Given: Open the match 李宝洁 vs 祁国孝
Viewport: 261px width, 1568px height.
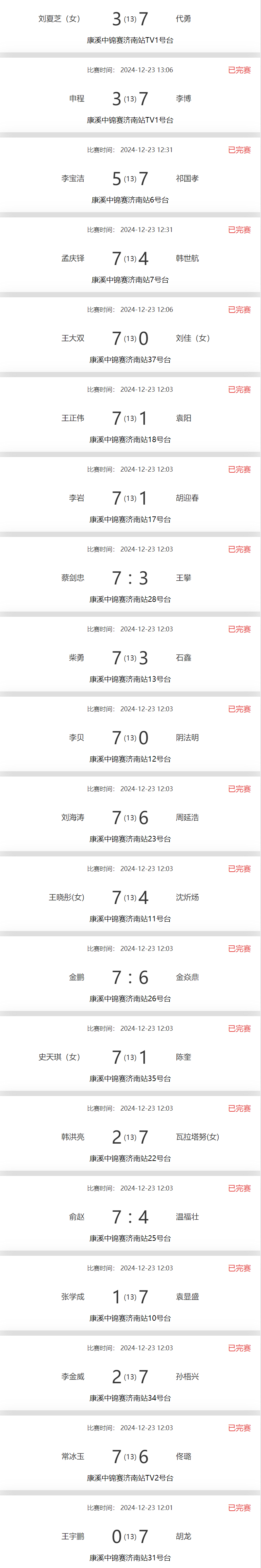Looking at the screenshot, I should click(x=130, y=179).
